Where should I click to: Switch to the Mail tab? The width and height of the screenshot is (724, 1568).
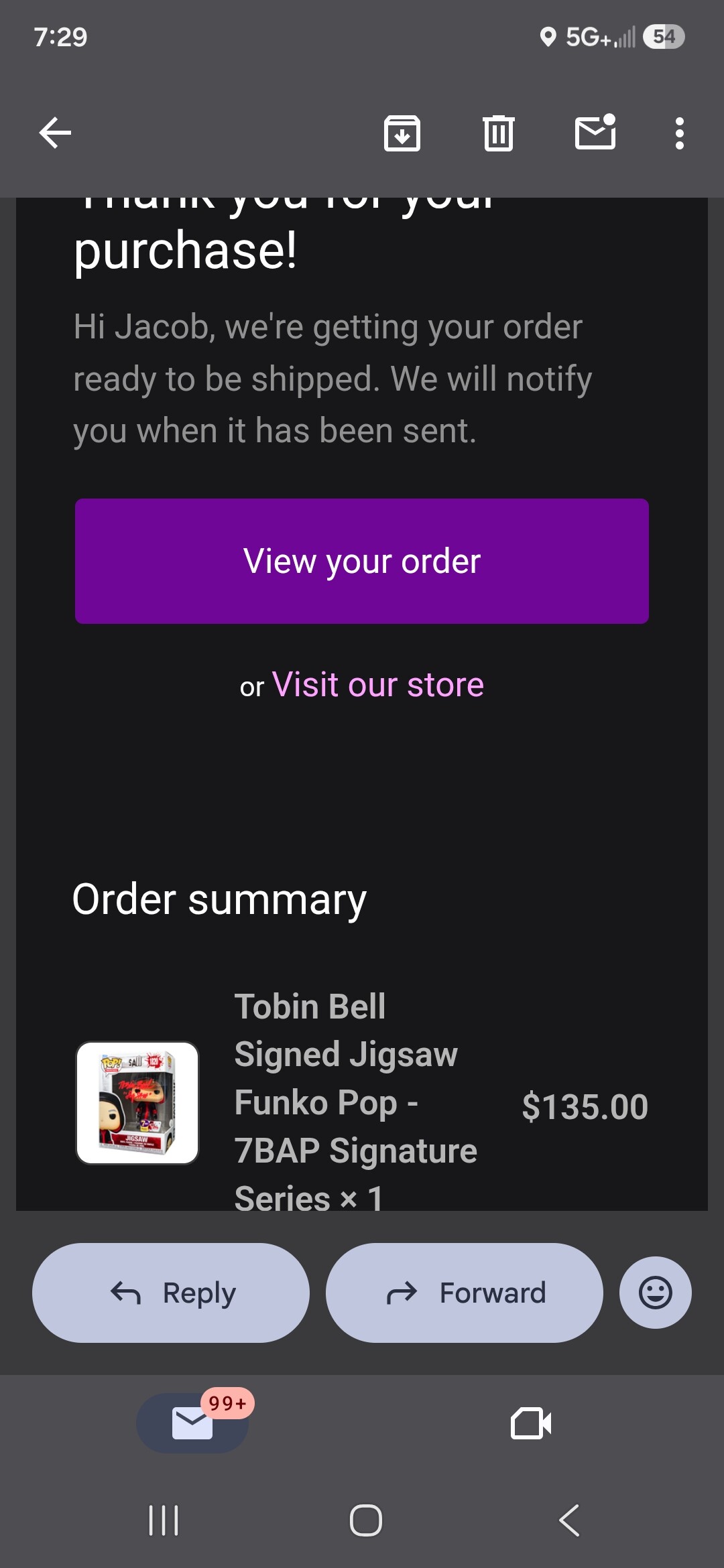click(x=192, y=1423)
